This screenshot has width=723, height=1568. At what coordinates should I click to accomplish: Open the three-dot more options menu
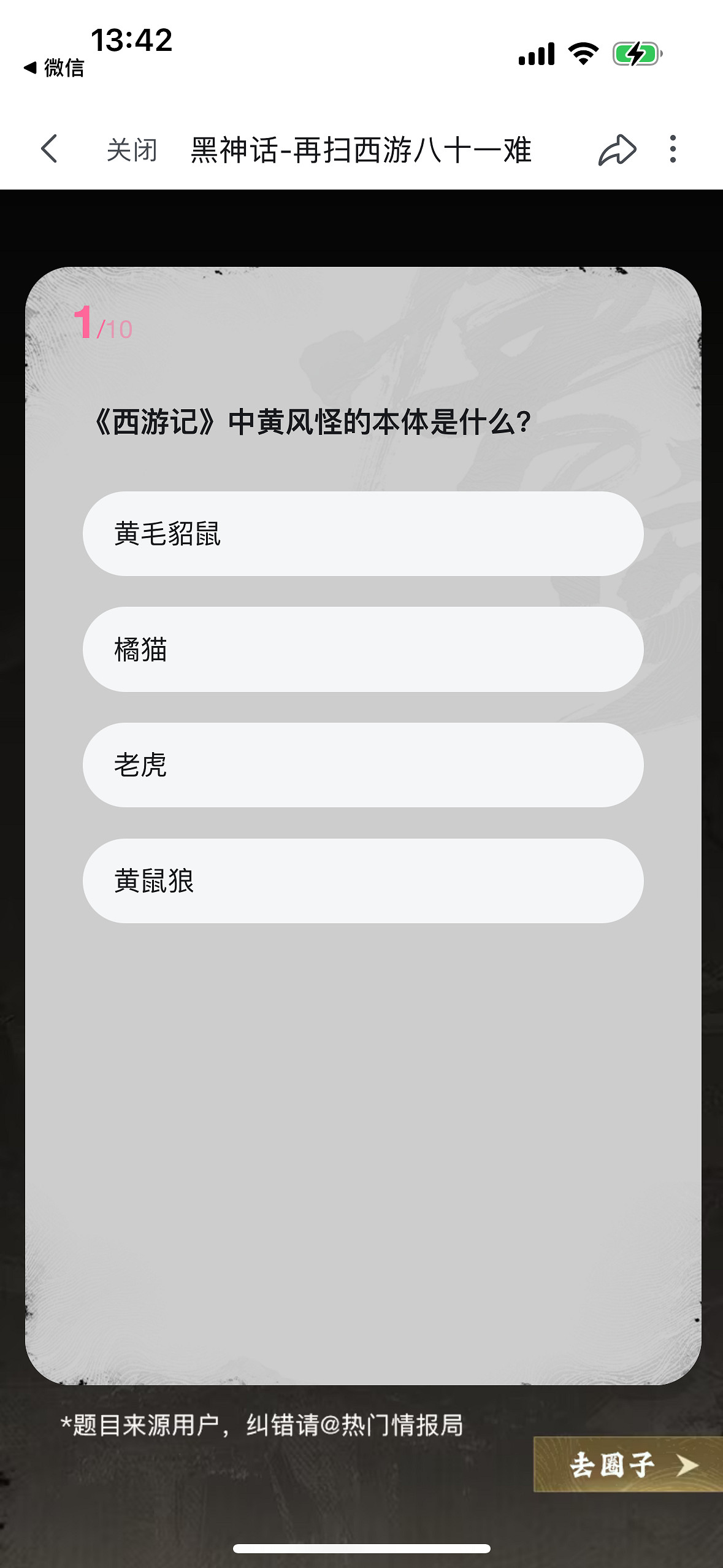pyautogui.click(x=674, y=148)
